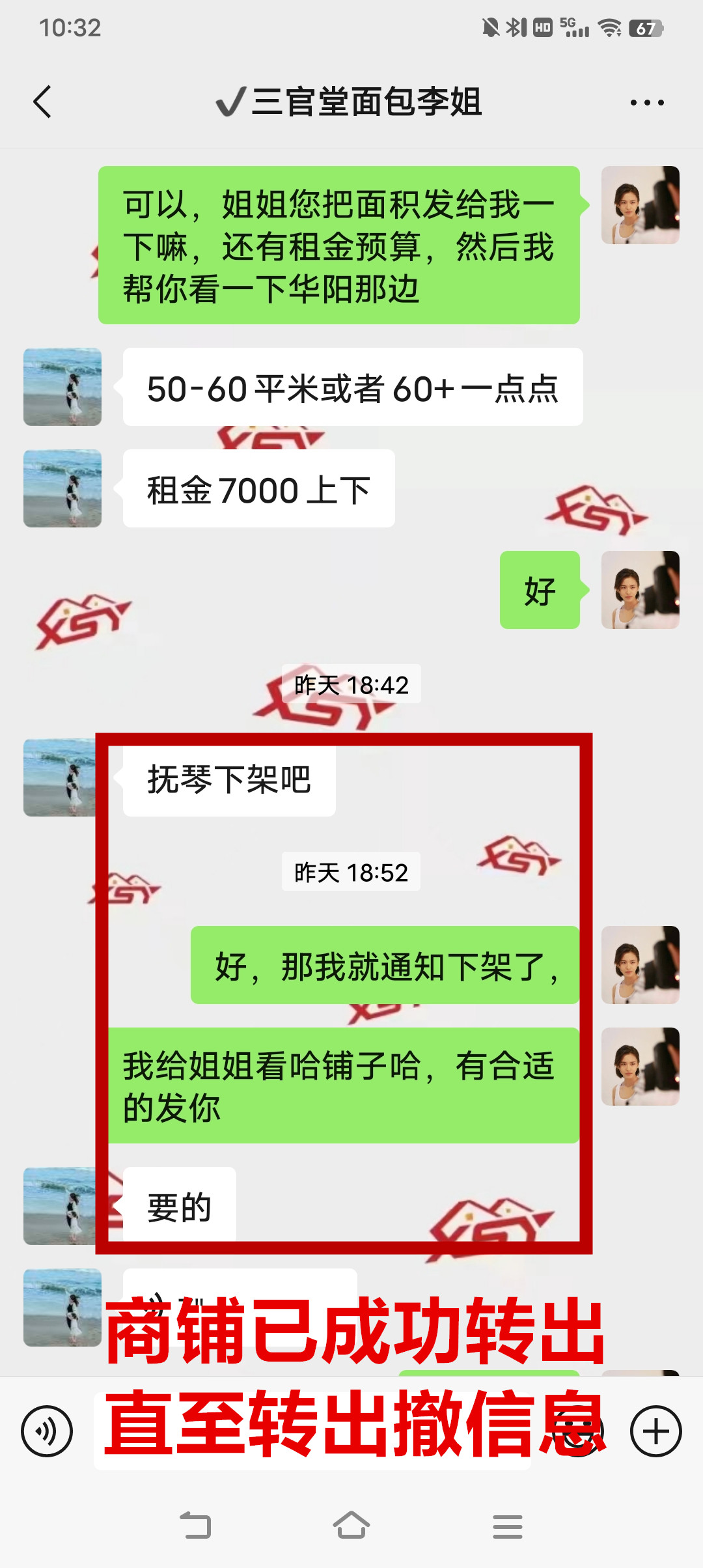Open the chat info overflow menu

coord(647,102)
